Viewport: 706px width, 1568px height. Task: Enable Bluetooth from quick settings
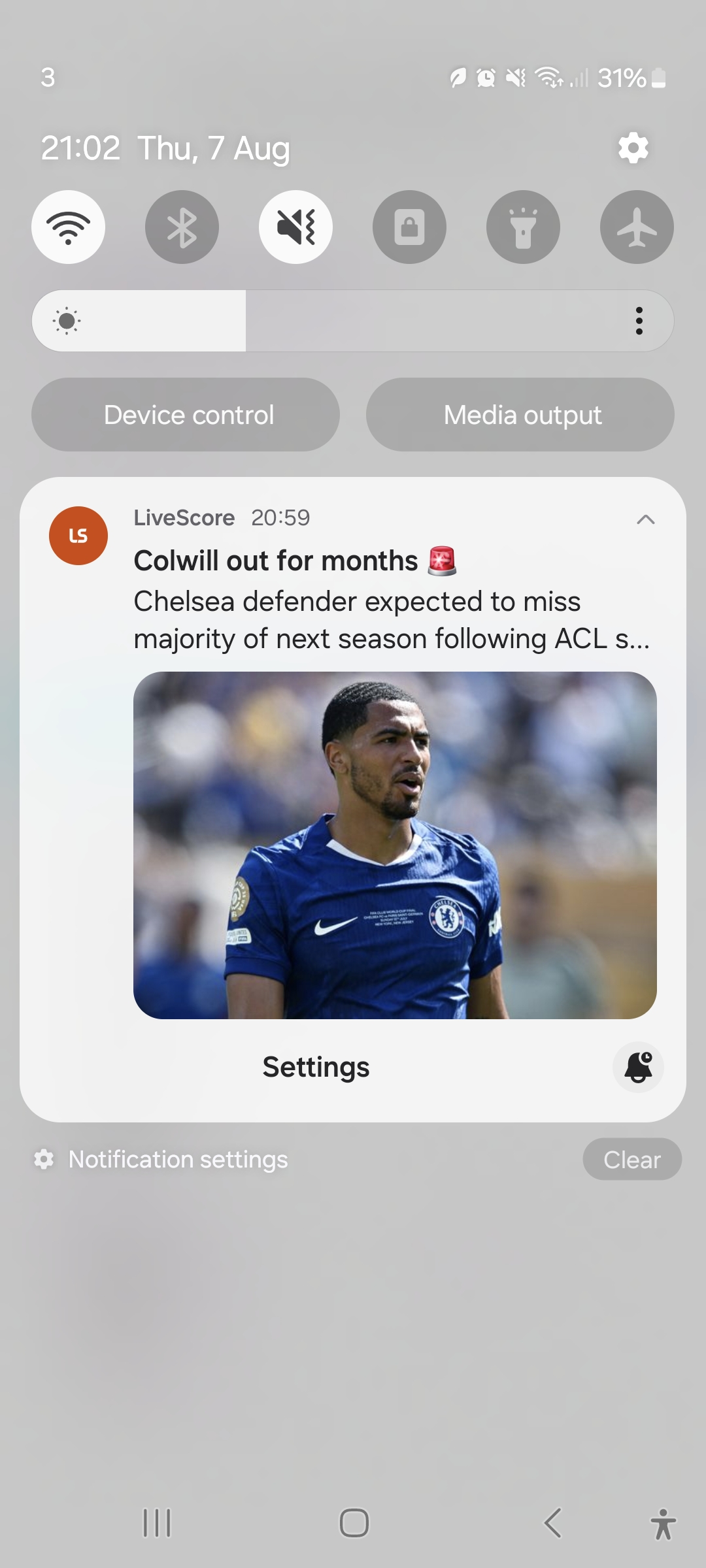coord(182,227)
